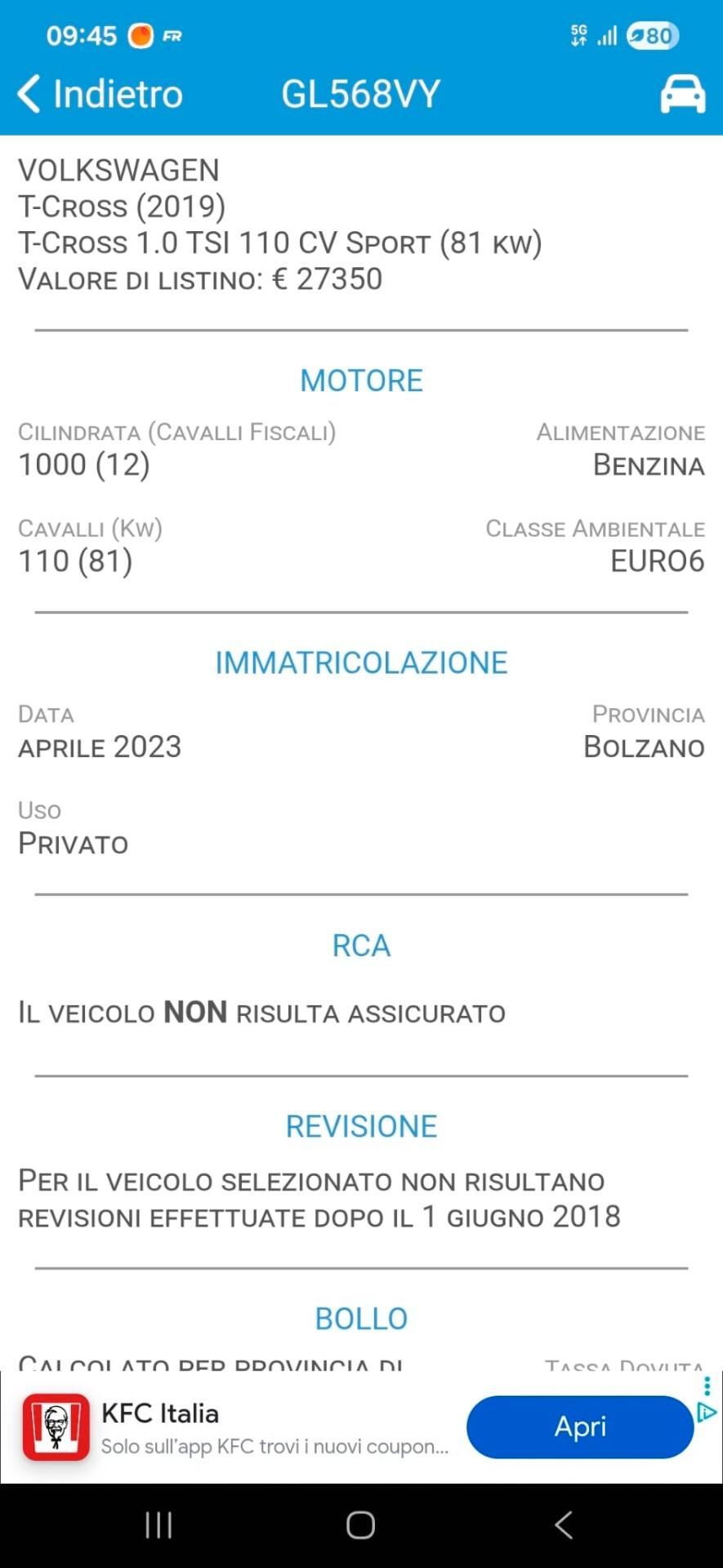Open the KFC Italia ad with Apri

(579, 1427)
